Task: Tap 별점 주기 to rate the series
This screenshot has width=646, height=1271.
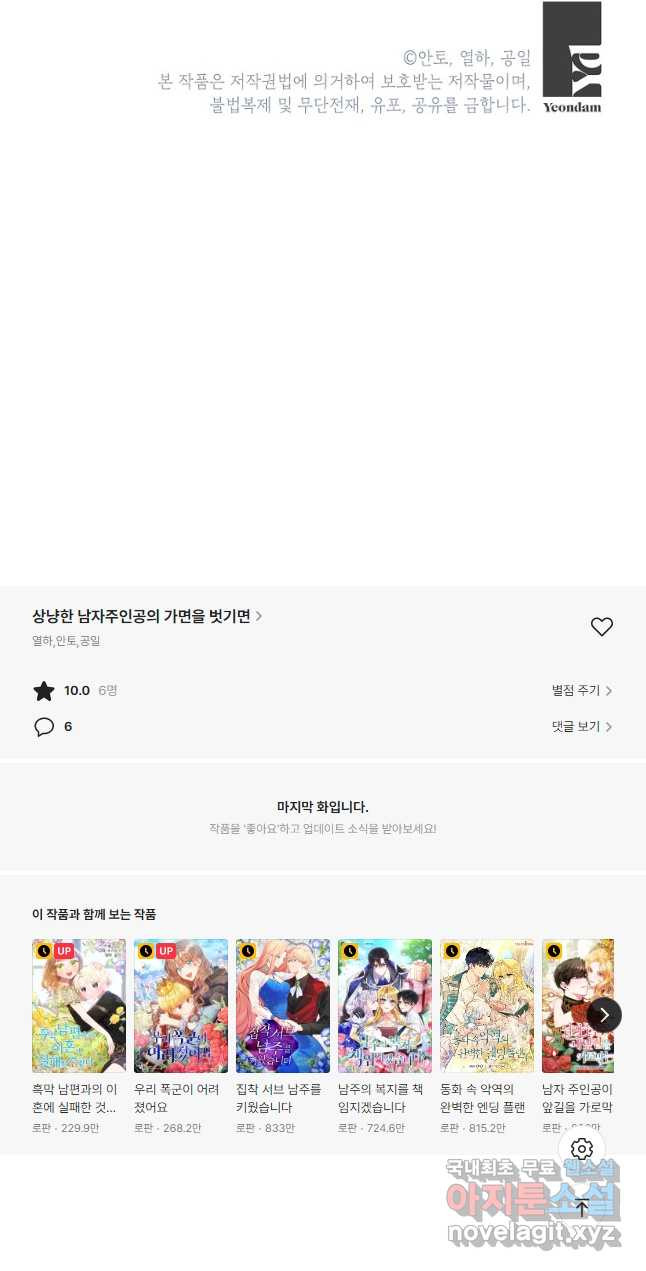Action: (x=582, y=690)
